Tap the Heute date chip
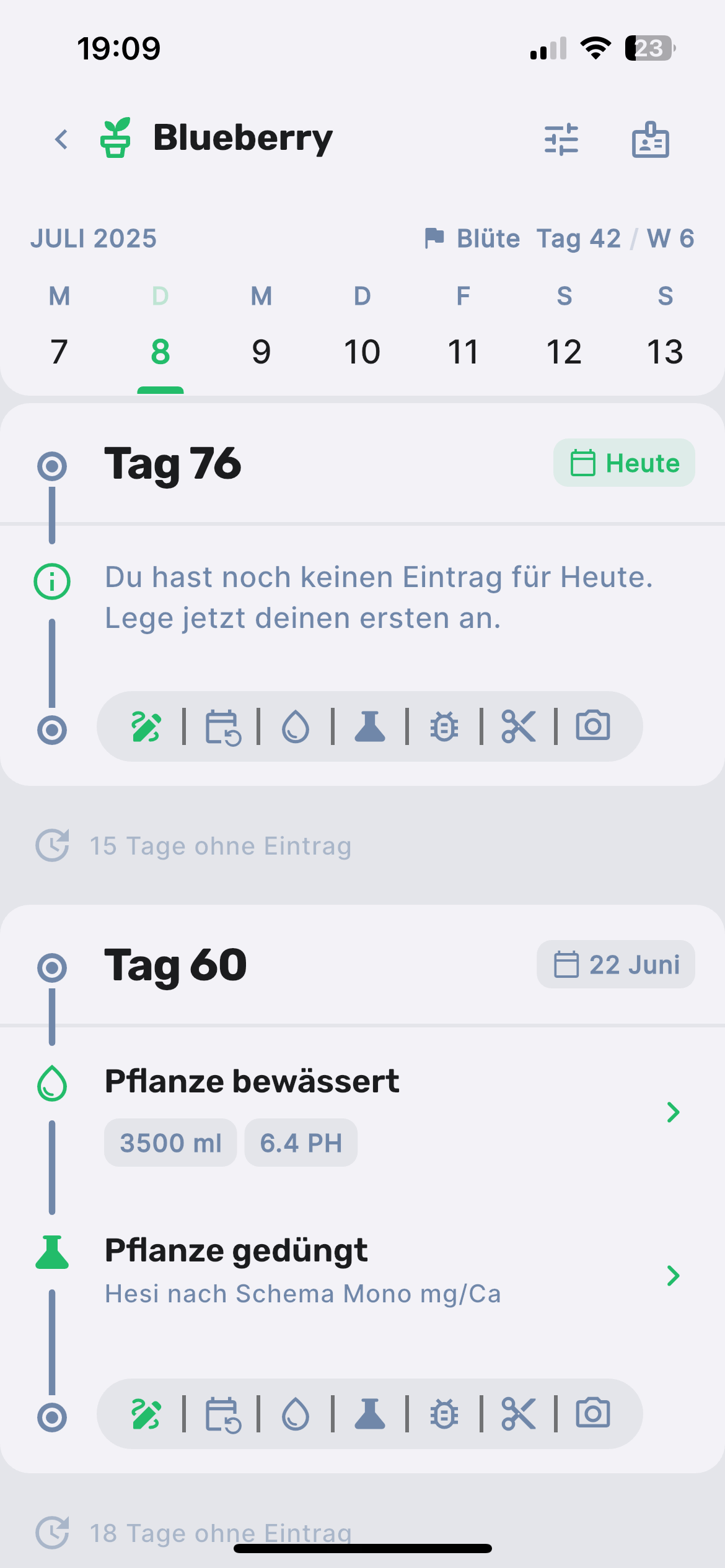This screenshot has height=1568, width=725. [x=624, y=463]
